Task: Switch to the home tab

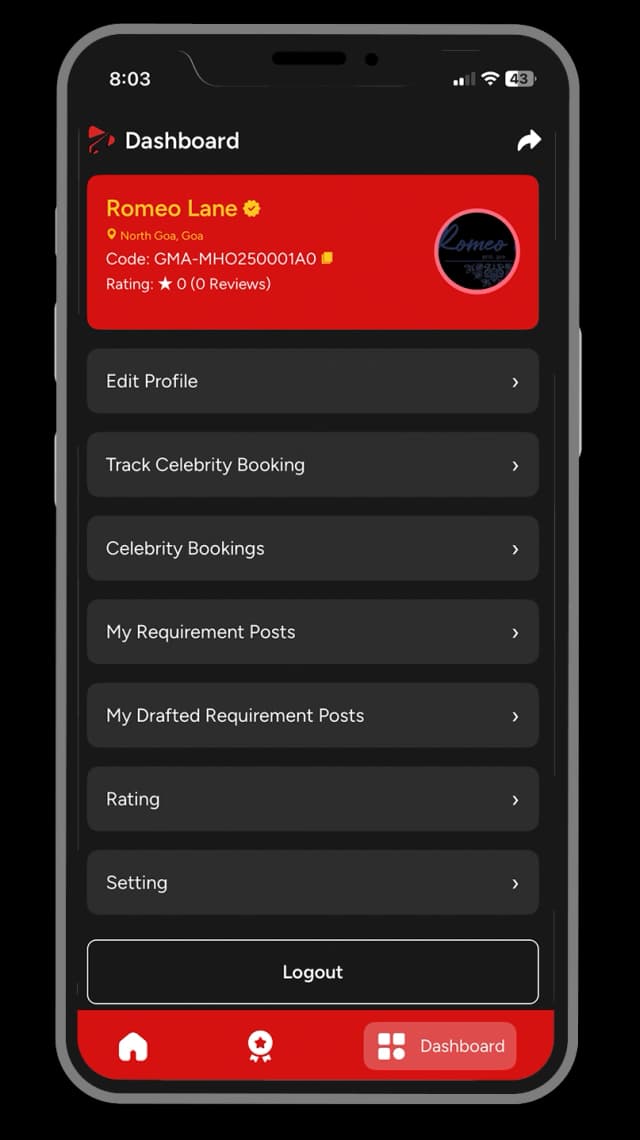Action: click(x=133, y=1046)
